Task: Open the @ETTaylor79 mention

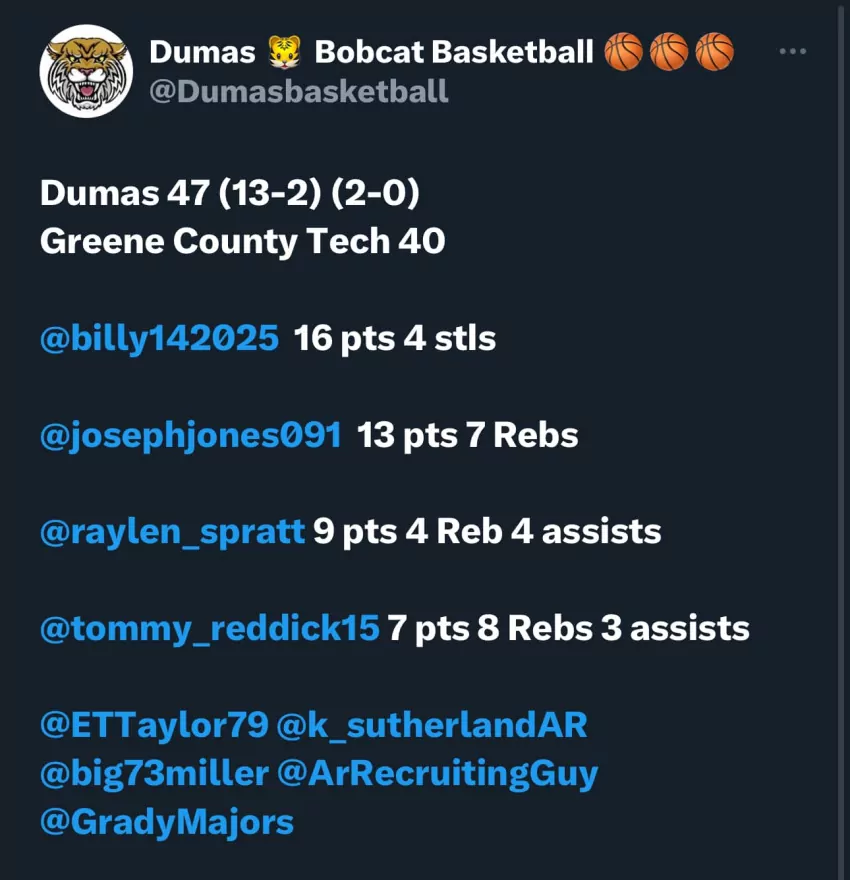Action: [x=154, y=725]
